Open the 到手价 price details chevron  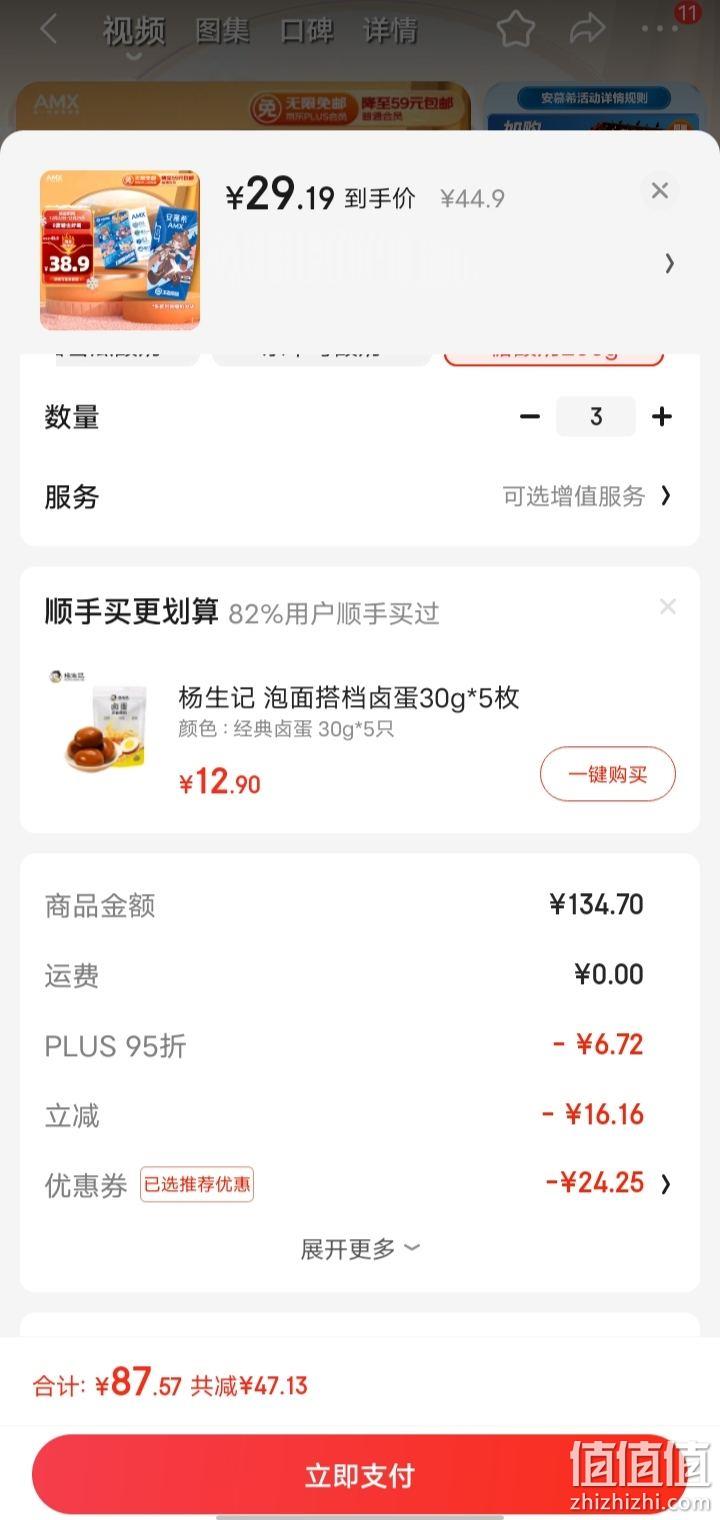669,263
